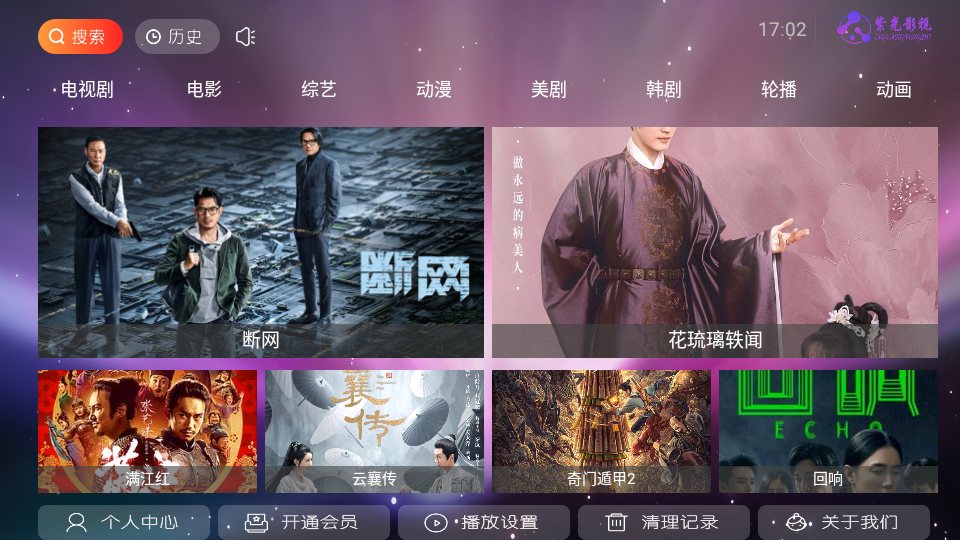960x540 pixels.
Task: Switch to the 电影 category
Action: [204, 89]
